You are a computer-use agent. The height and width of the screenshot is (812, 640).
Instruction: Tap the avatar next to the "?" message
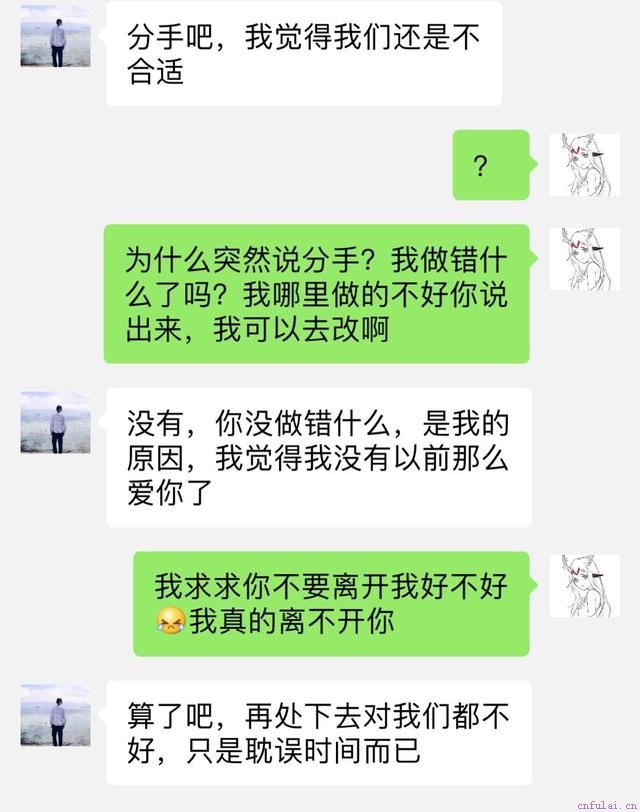tap(584, 164)
